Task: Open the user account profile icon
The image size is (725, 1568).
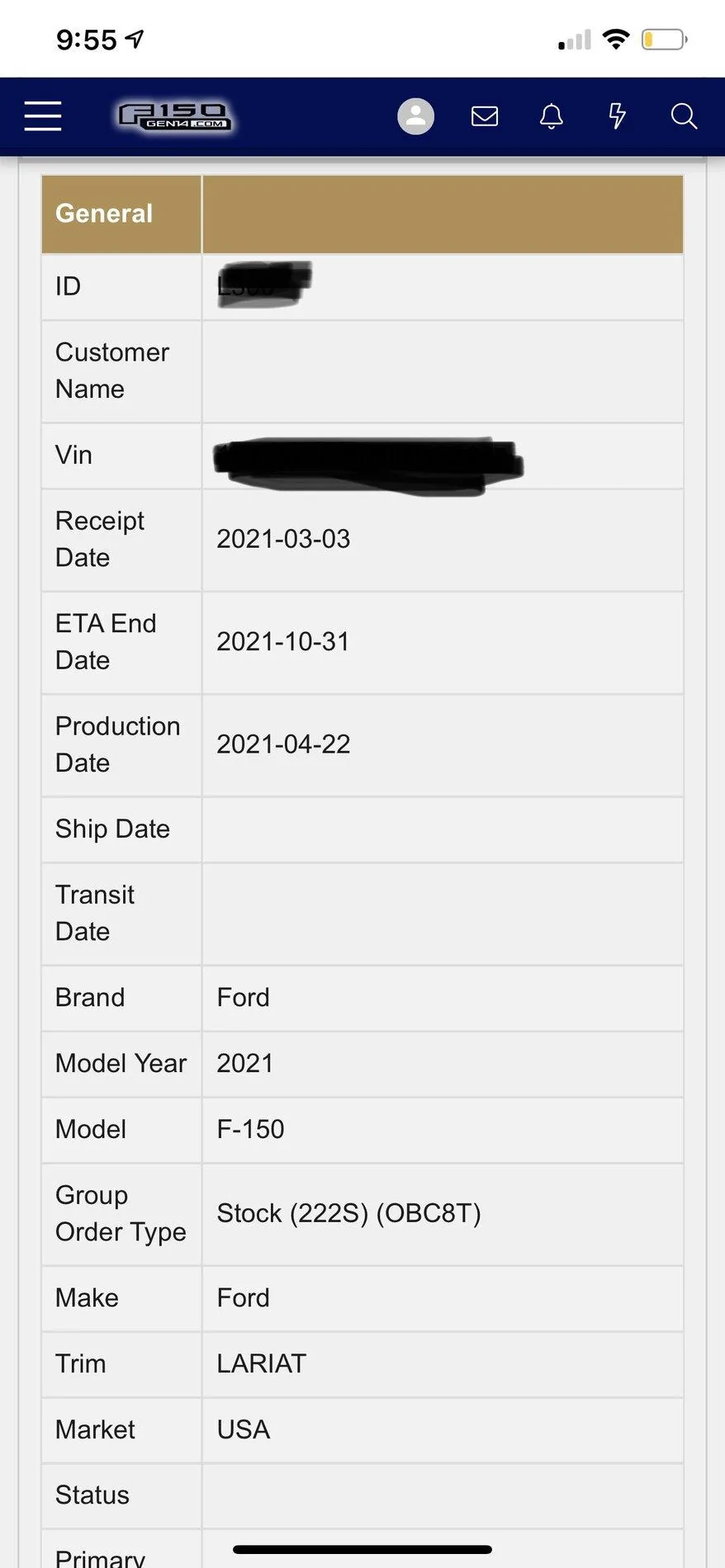Action: [x=415, y=116]
